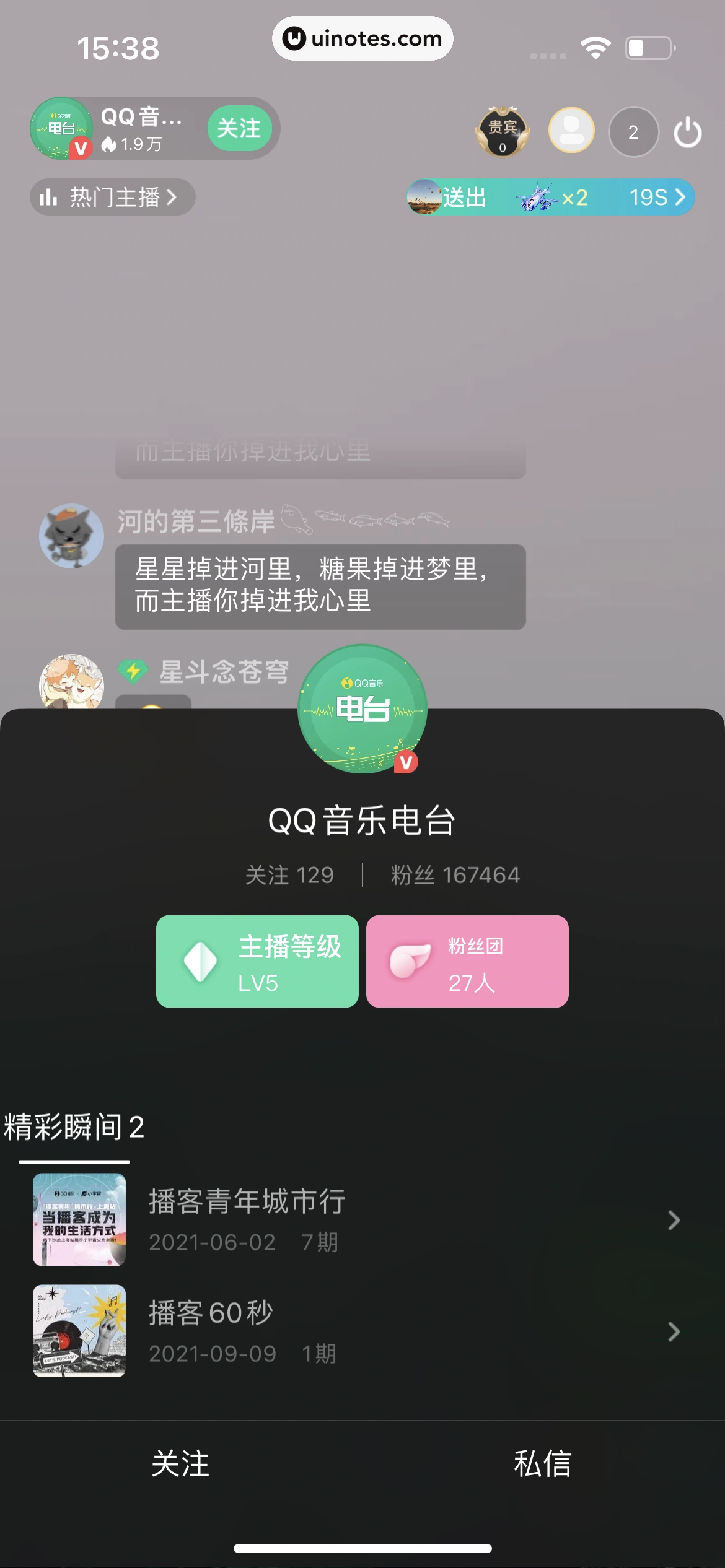The image size is (725, 1568).
Task: Send a 私信 private message
Action: click(542, 1464)
